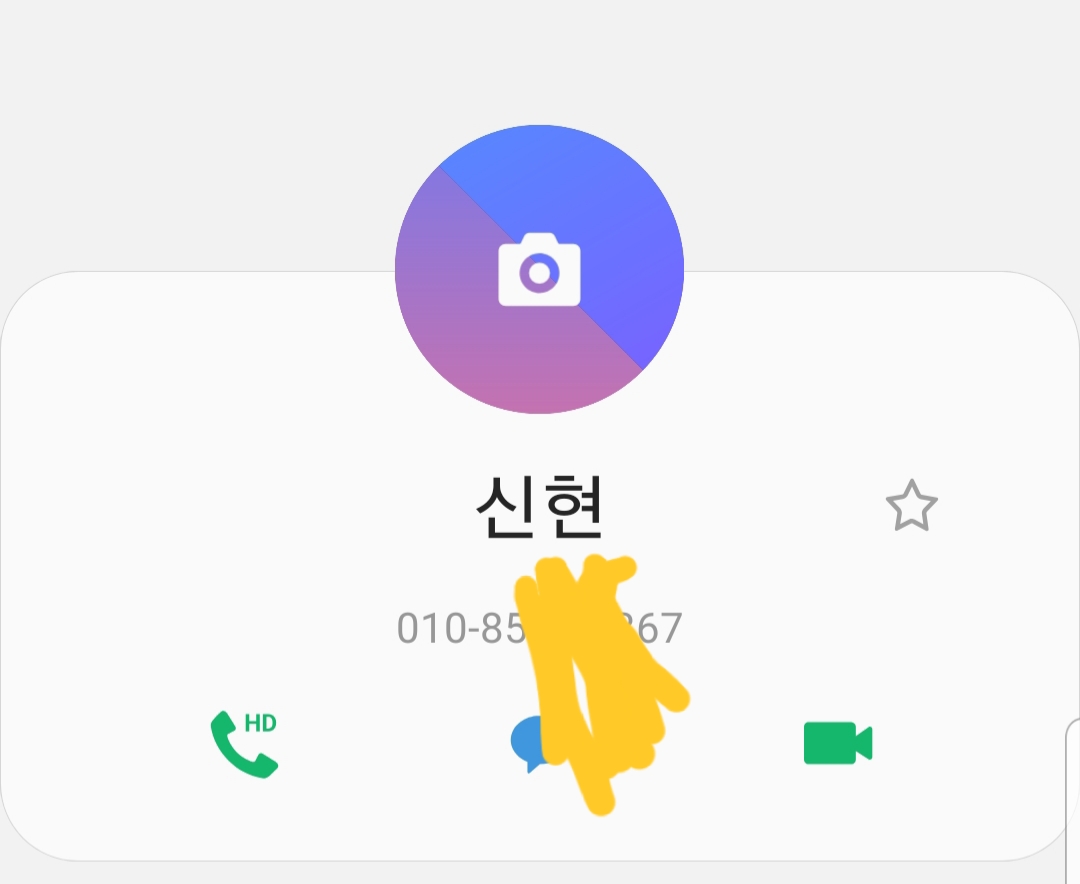Mark 신현 as favorite with the star
This screenshot has width=1080, height=884.
(x=911, y=506)
